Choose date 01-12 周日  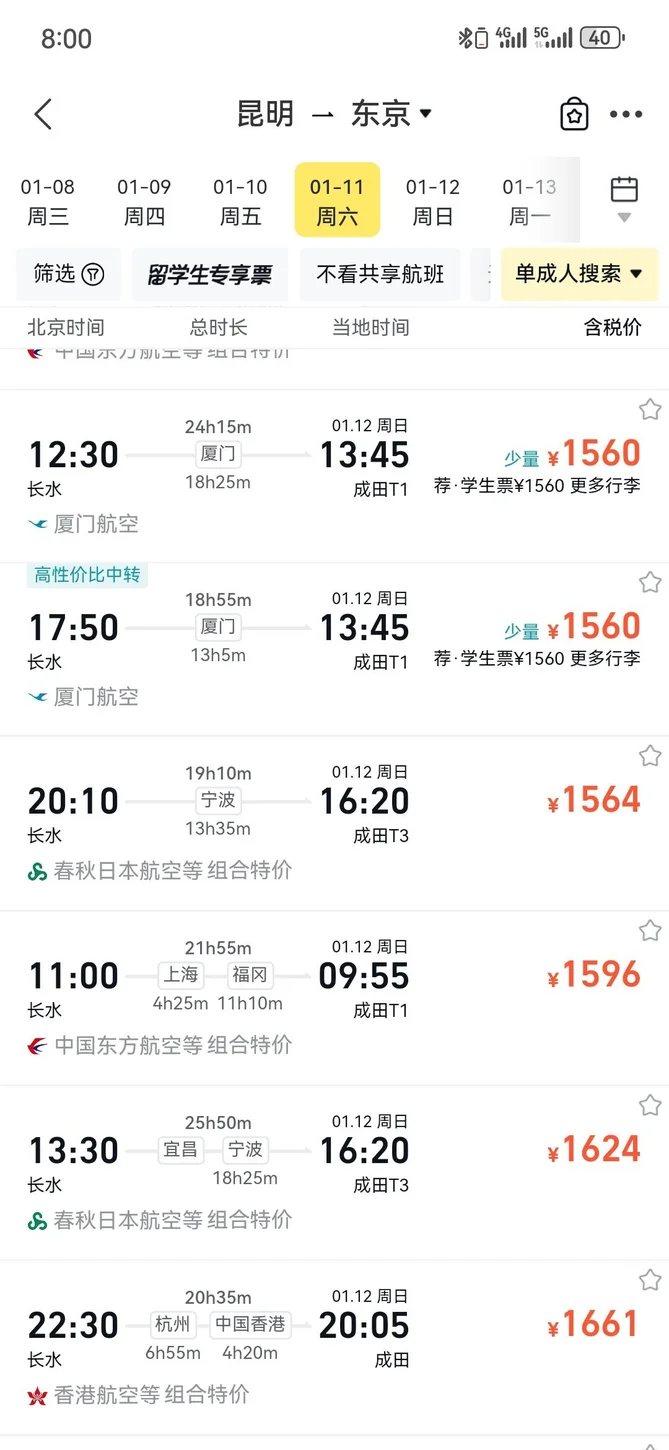pyautogui.click(x=433, y=201)
